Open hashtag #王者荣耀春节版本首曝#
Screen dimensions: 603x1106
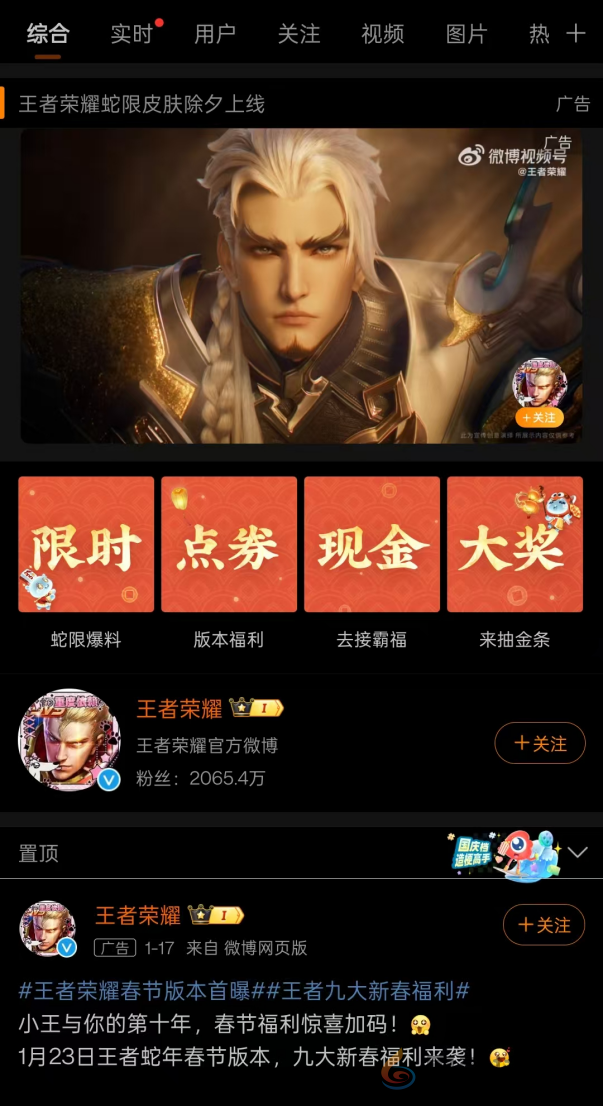137,992
